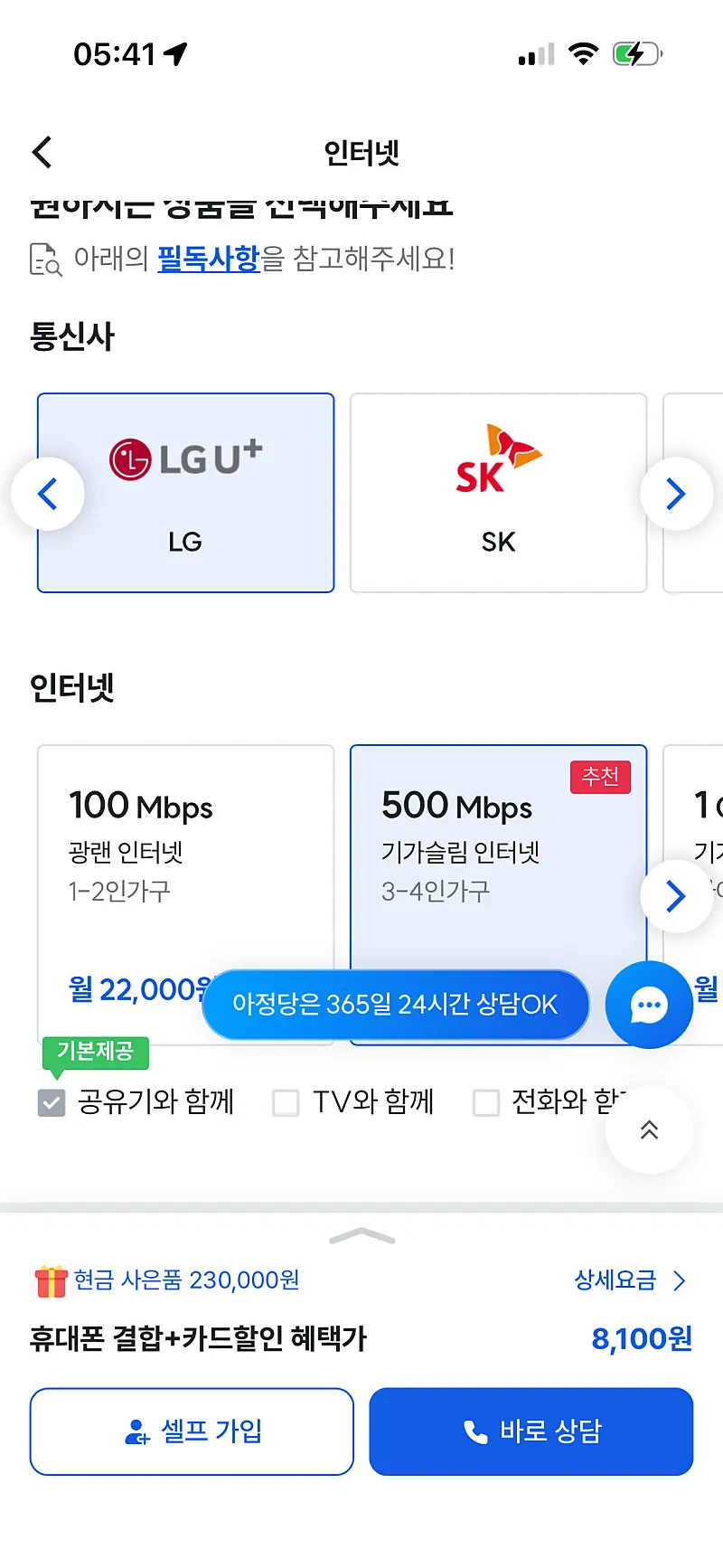The width and height of the screenshot is (723, 1568).
Task: Show more carriers with the right arrow
Action: 676,494
